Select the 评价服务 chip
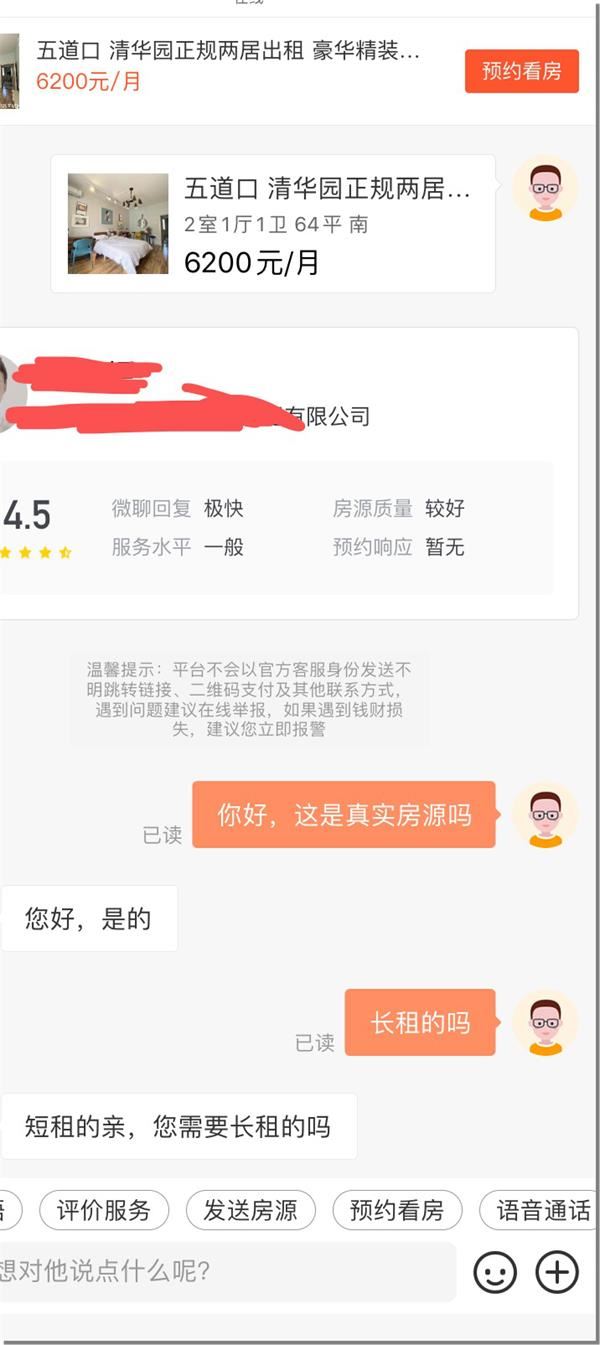Viewport: 600px width, 1345px height. coord(103,1211)
